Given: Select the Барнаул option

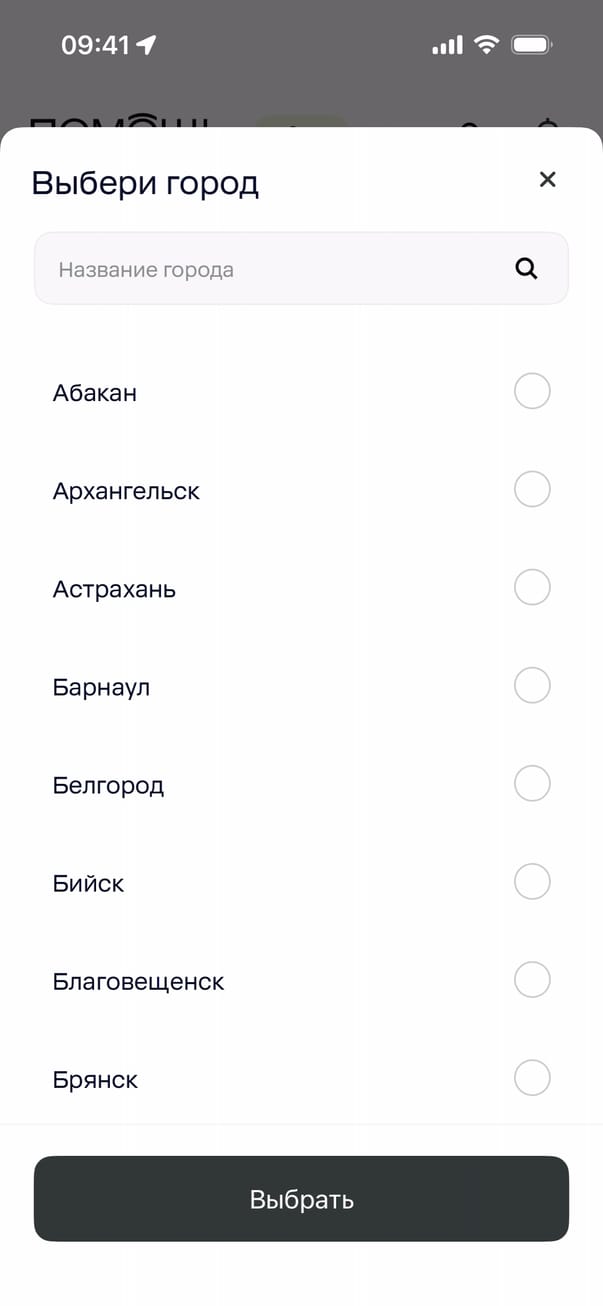Looking at the screenshot, I should pos(531,686).
